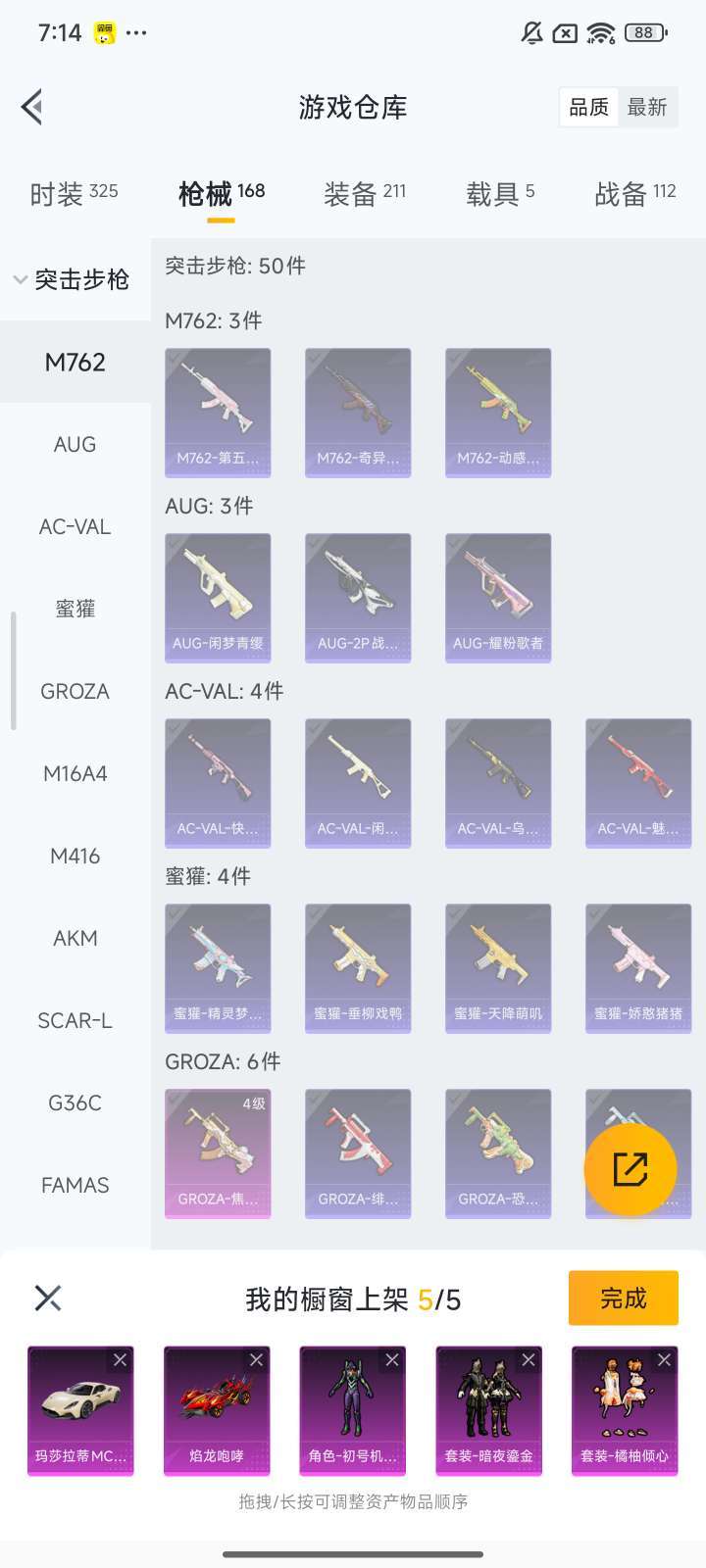Viewport: 706px width, 1568px height.
Task: Select the AUG-闲梦青缦 skin
Action: point(218,596)
